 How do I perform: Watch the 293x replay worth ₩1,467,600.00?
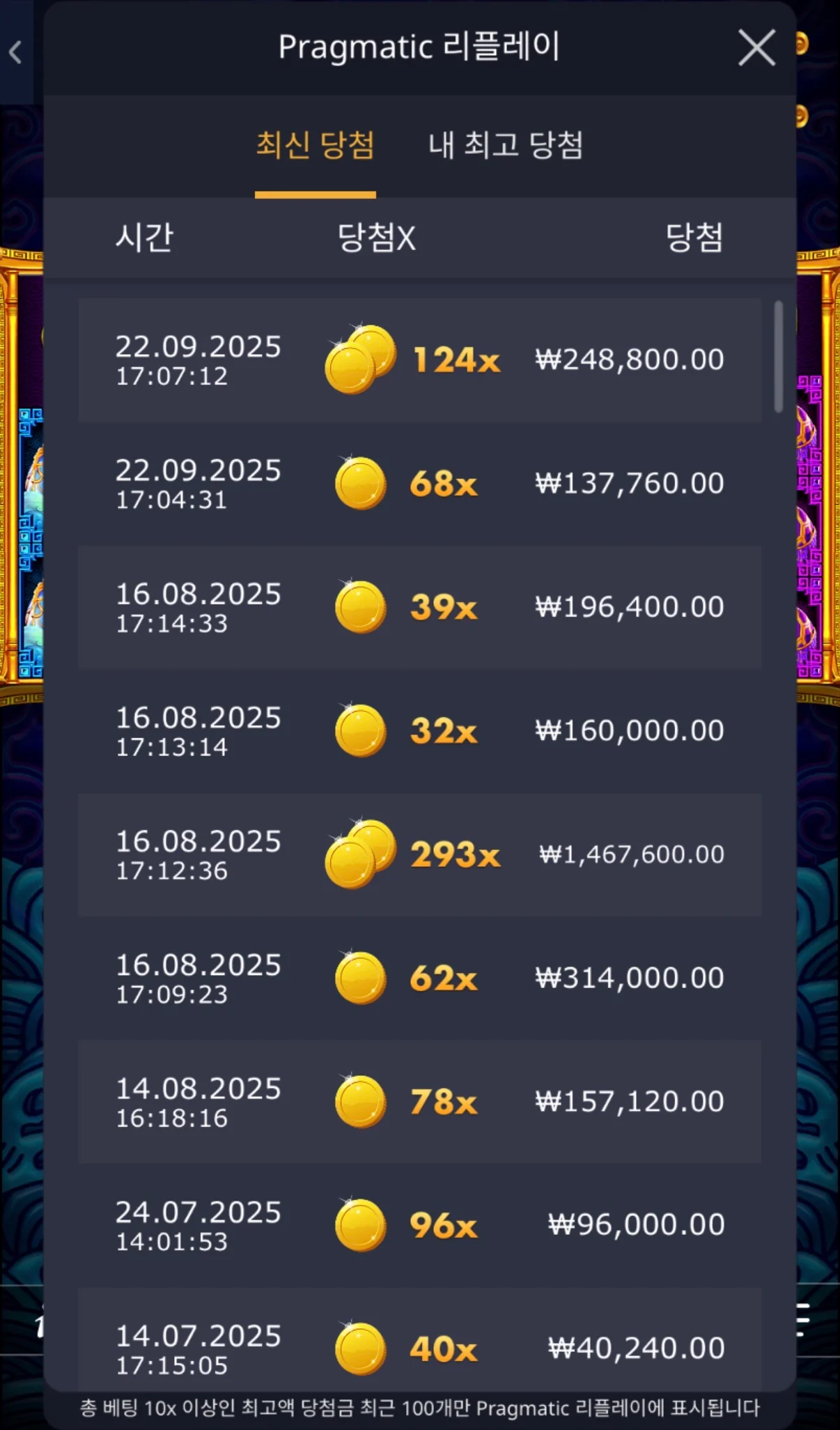click(x=419, y=854)
